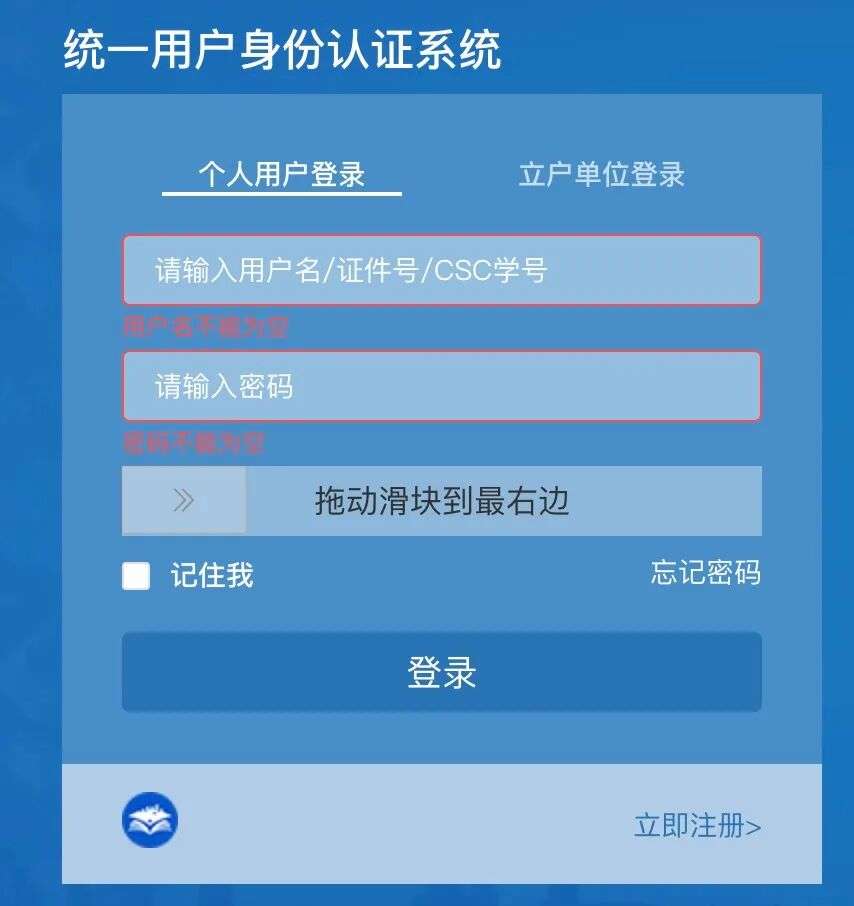The image size is (854, 906).
Task: Tap the 登录 button
Action: click(441, 672)
